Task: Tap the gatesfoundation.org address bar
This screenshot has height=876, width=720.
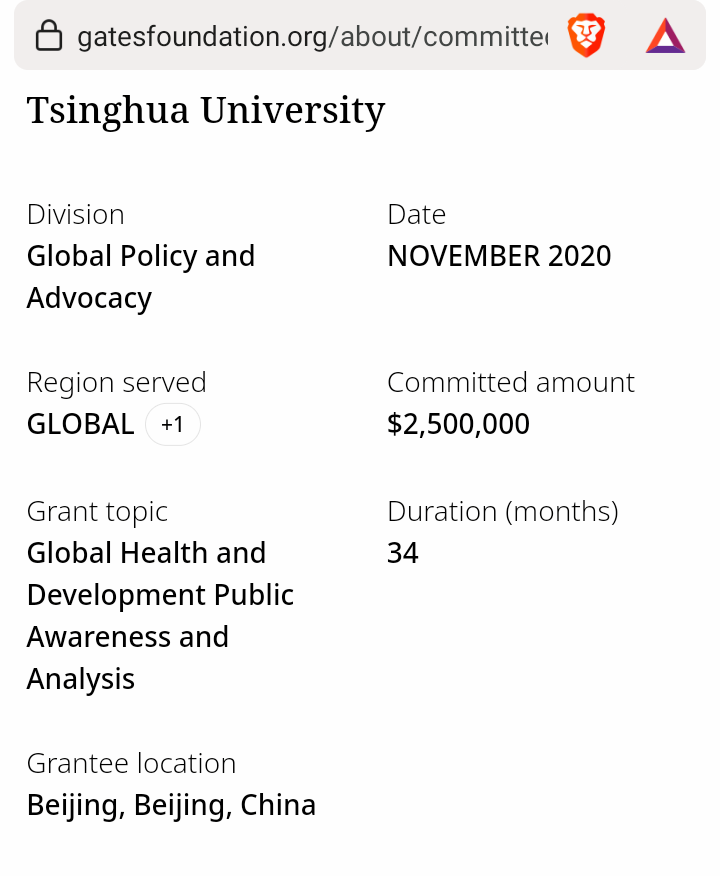Action: [x=300, y=37]
